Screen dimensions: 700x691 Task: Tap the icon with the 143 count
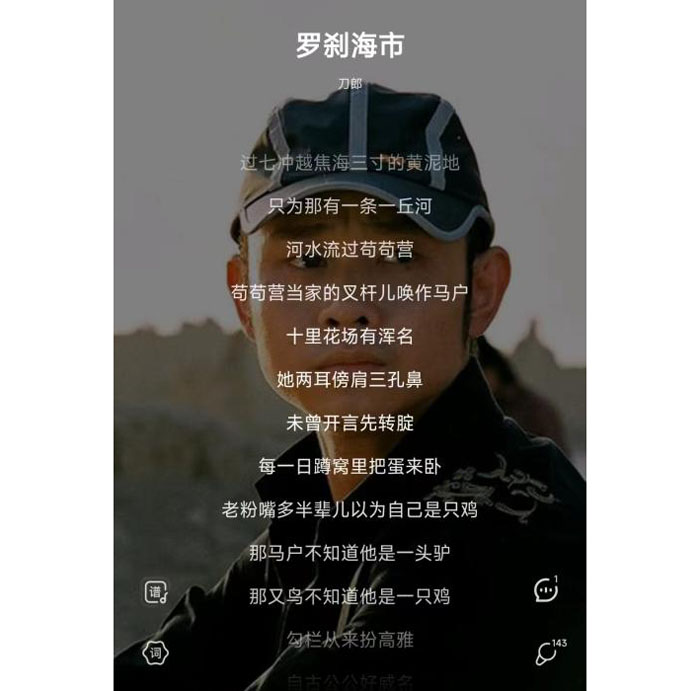click(x=546, y=652)
